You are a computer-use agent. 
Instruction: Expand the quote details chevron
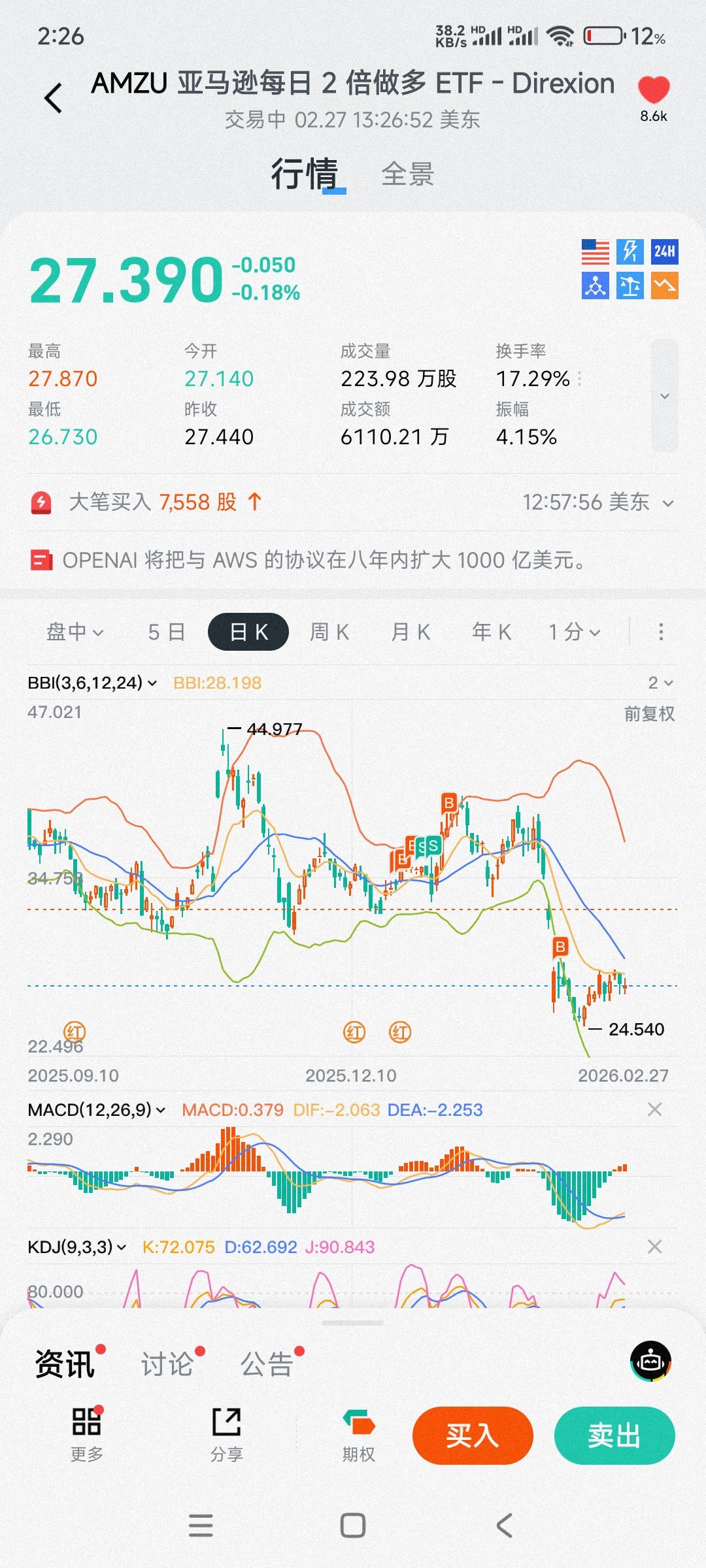[x=664, y=396]
